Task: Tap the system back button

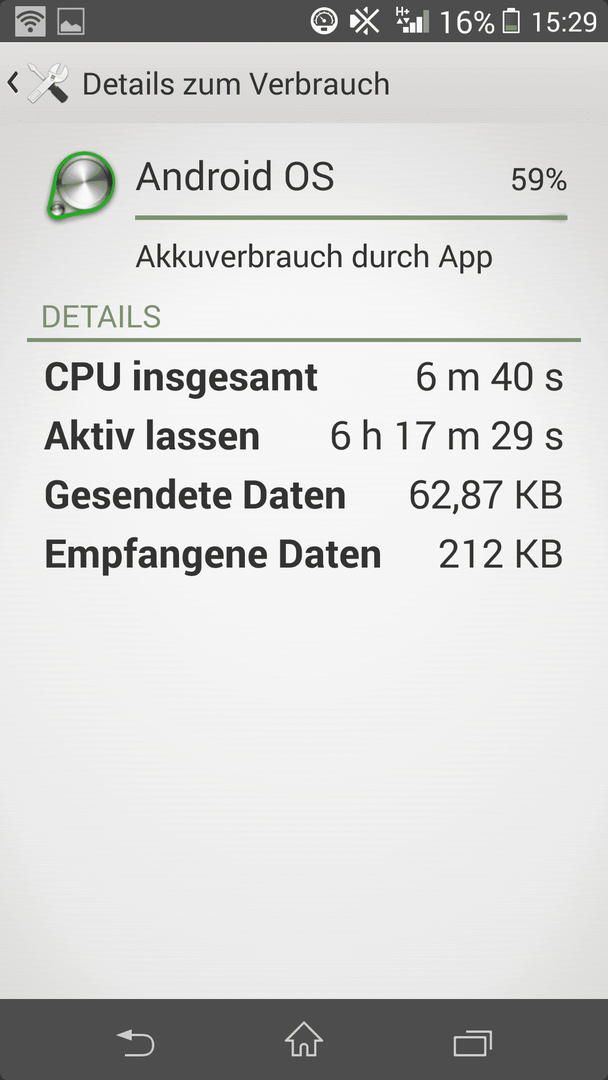Action: point(136,1041)
